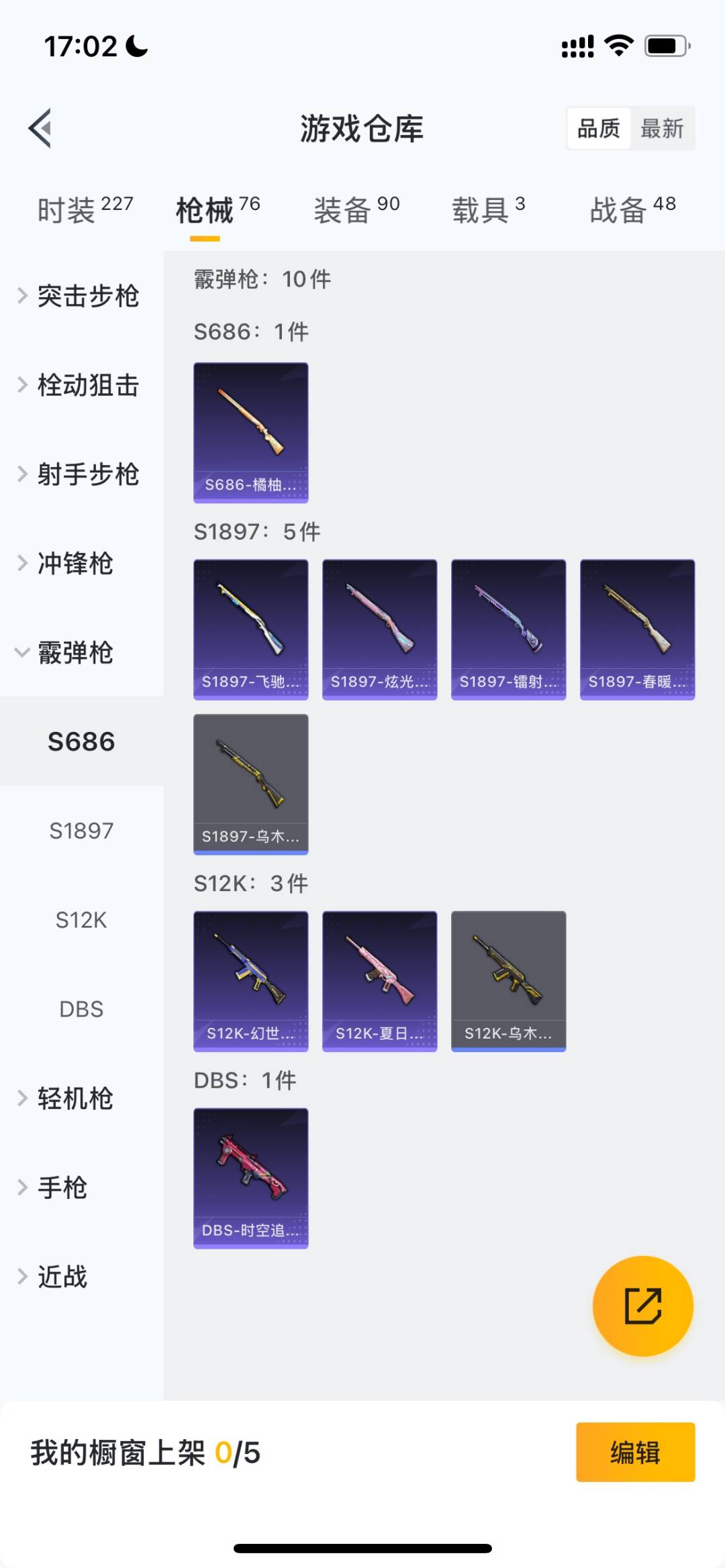
Task: Open the 载具 tab
Action: [x=488, y=210]
